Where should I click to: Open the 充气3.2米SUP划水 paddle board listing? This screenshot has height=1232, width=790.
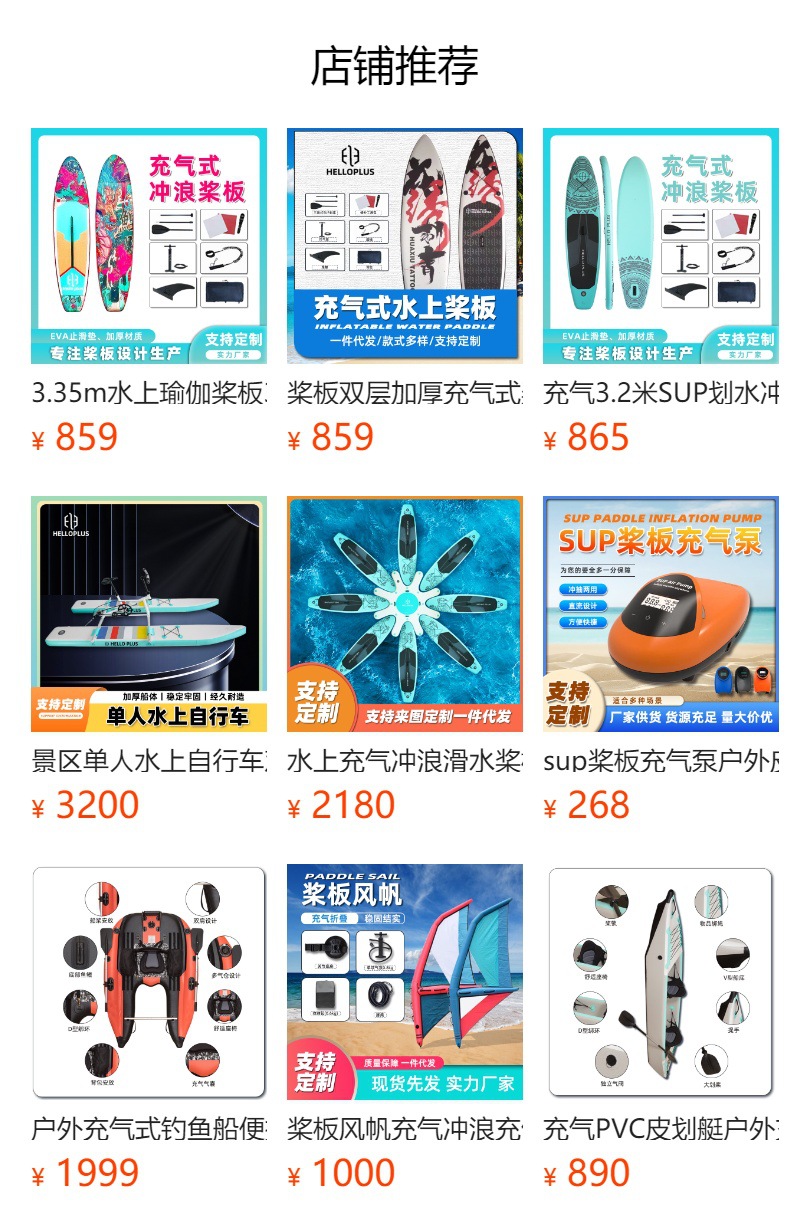tap(661, 246)
